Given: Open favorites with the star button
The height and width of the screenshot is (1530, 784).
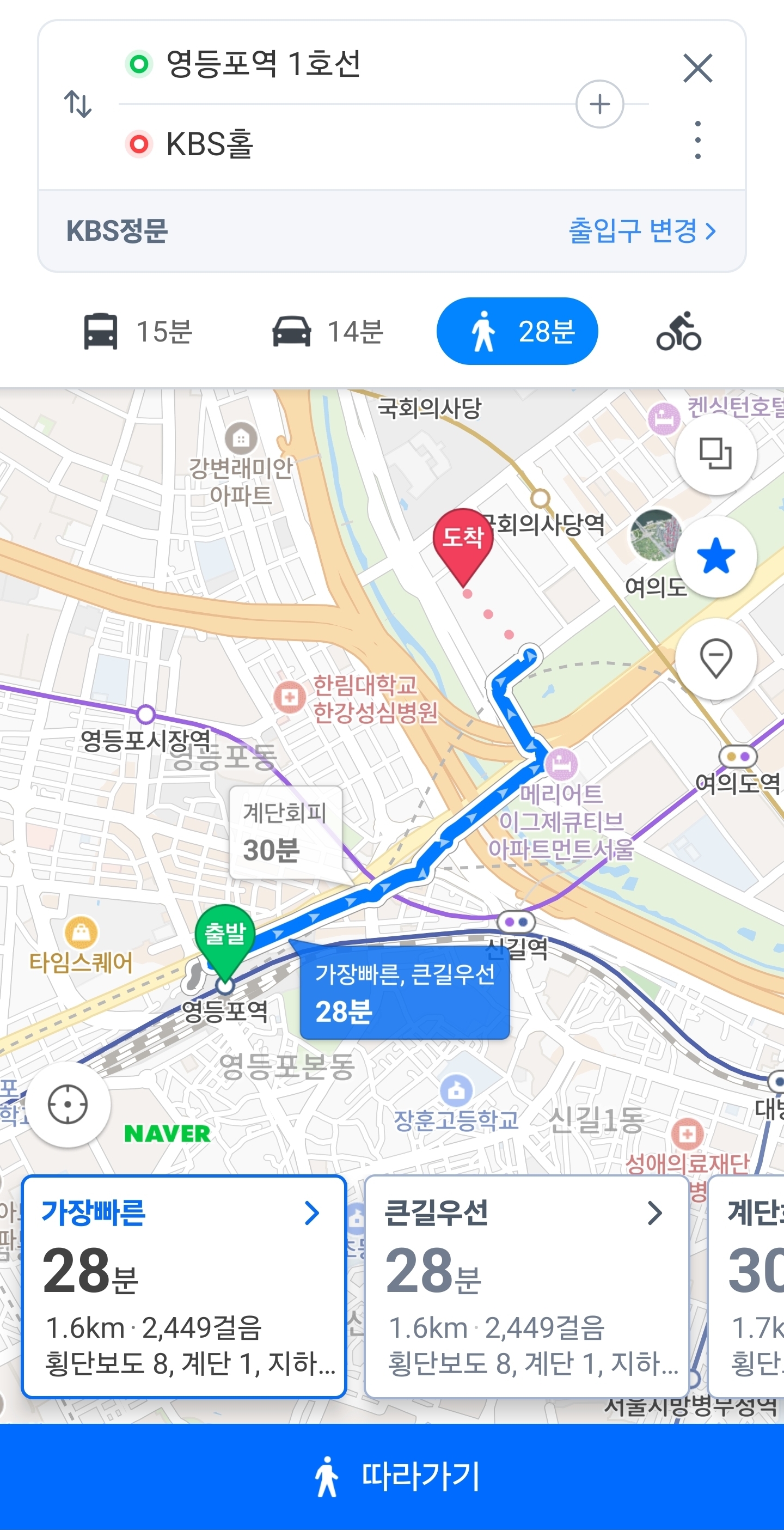Looking at the screenshot, I should click(x=716, y=556).
